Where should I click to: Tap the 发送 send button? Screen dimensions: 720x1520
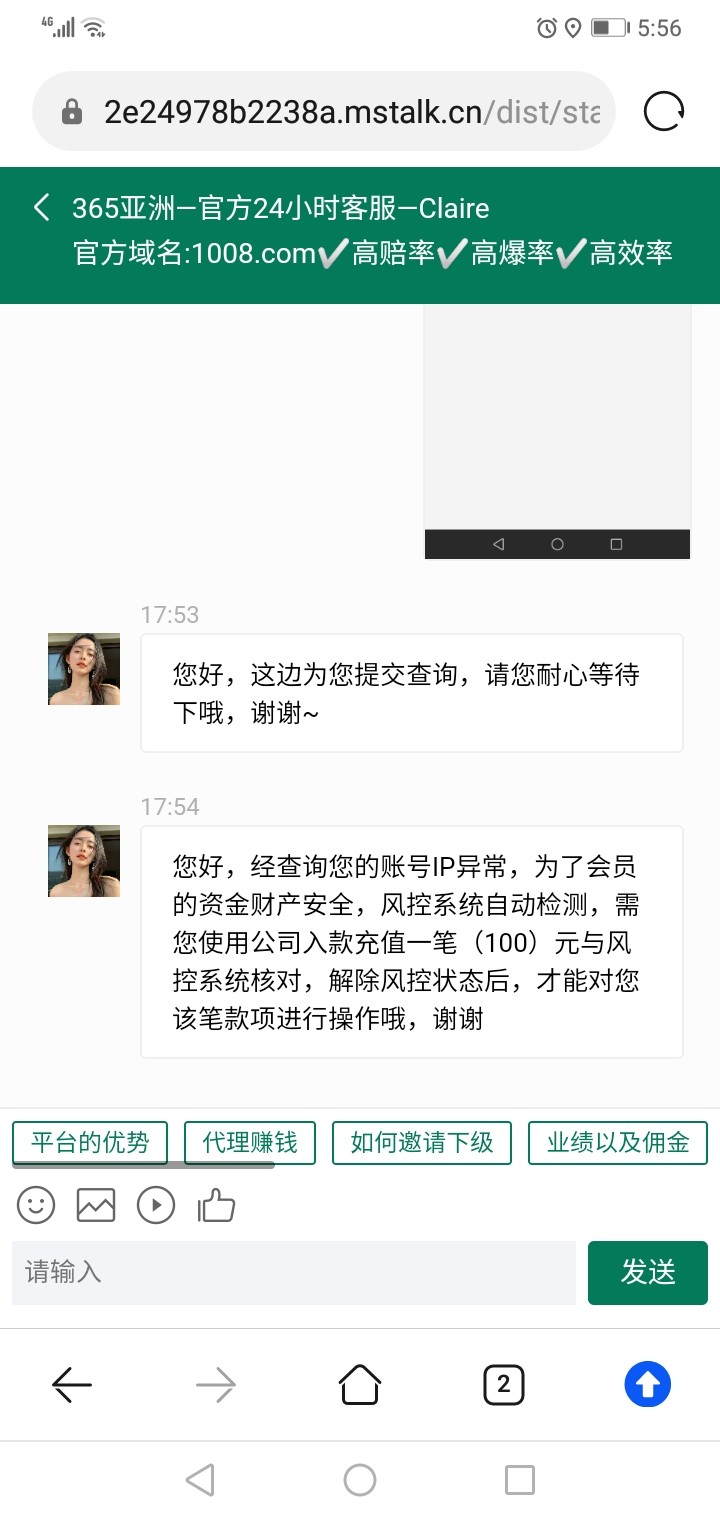[x=648, y=1273]
